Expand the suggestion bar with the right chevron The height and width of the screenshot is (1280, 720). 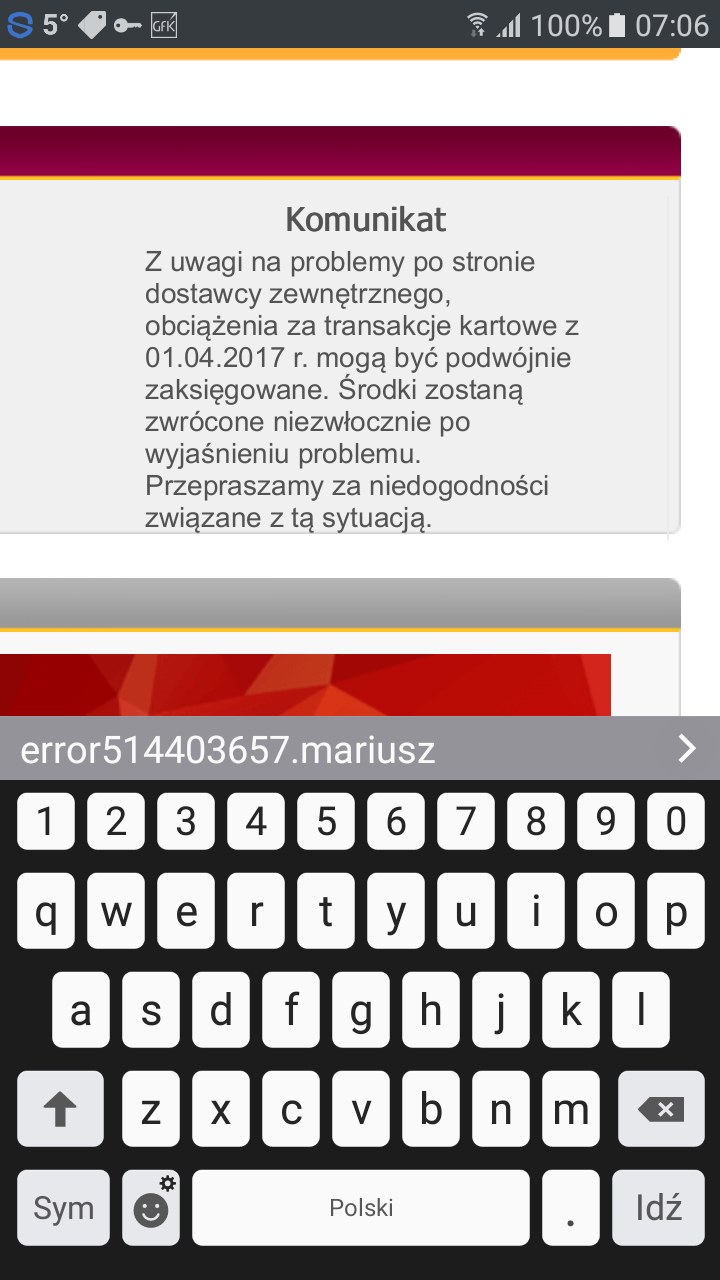click(687, 747)
